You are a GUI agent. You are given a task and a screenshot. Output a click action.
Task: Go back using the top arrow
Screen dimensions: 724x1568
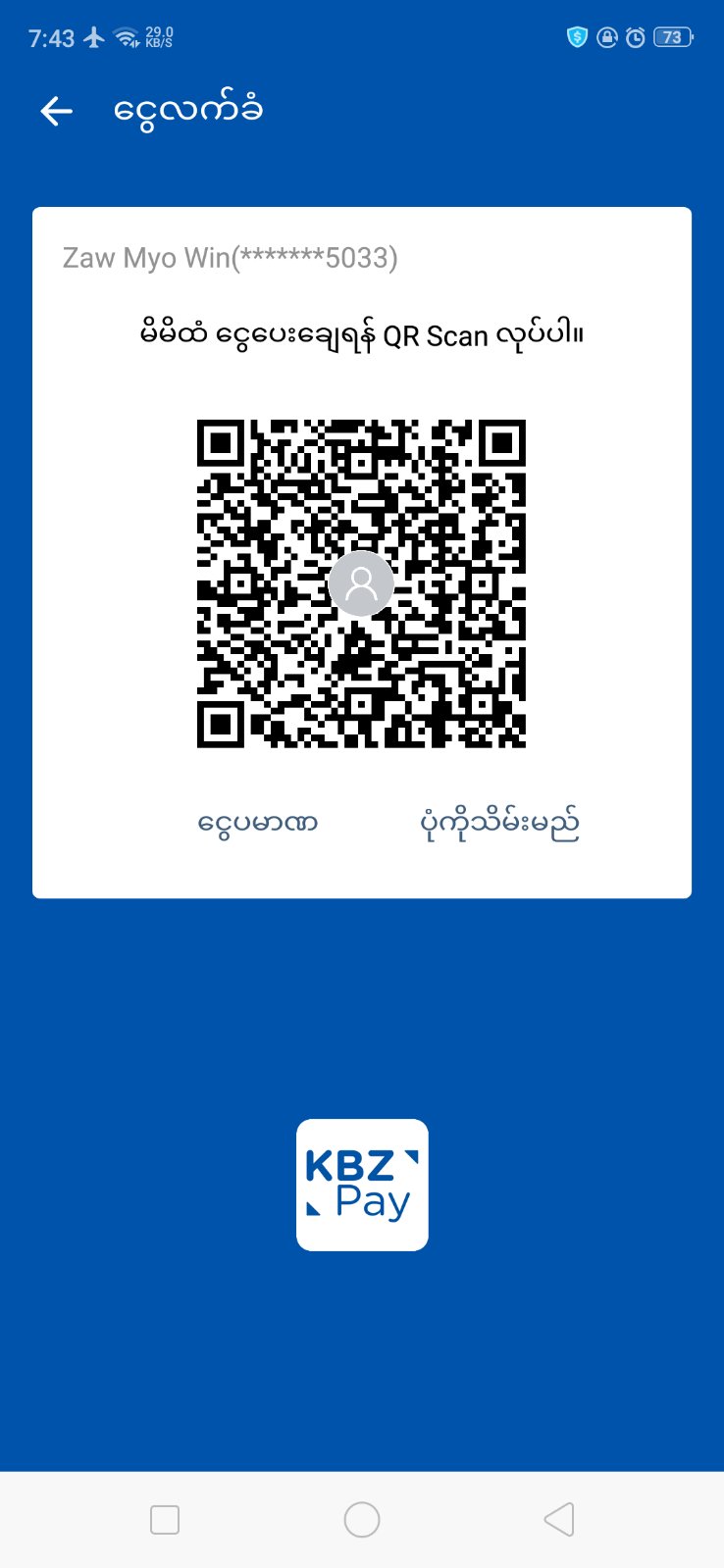57,112
